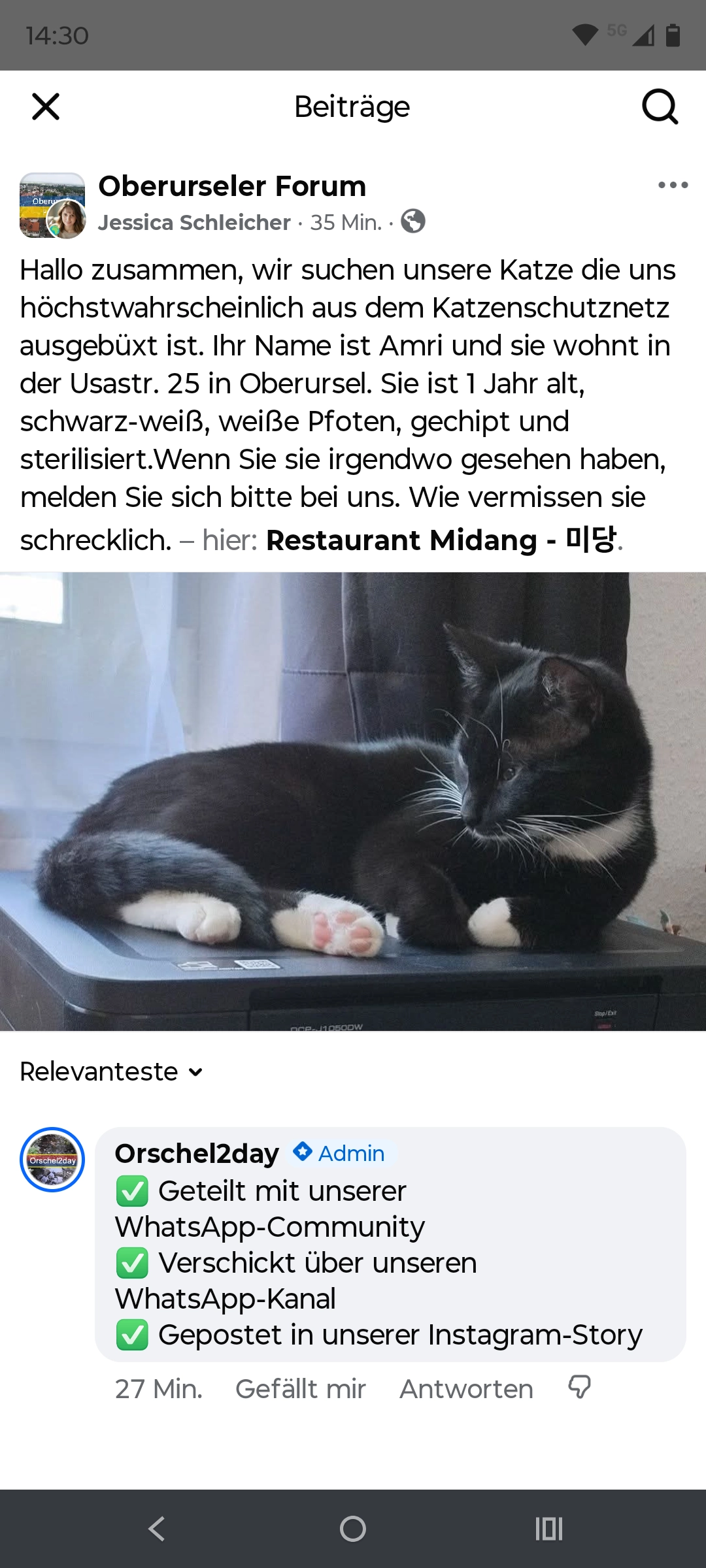Like Orschel2day's comment with Gefällt mir
The height and width of the screenshot is (1568, 706).
300,1389
